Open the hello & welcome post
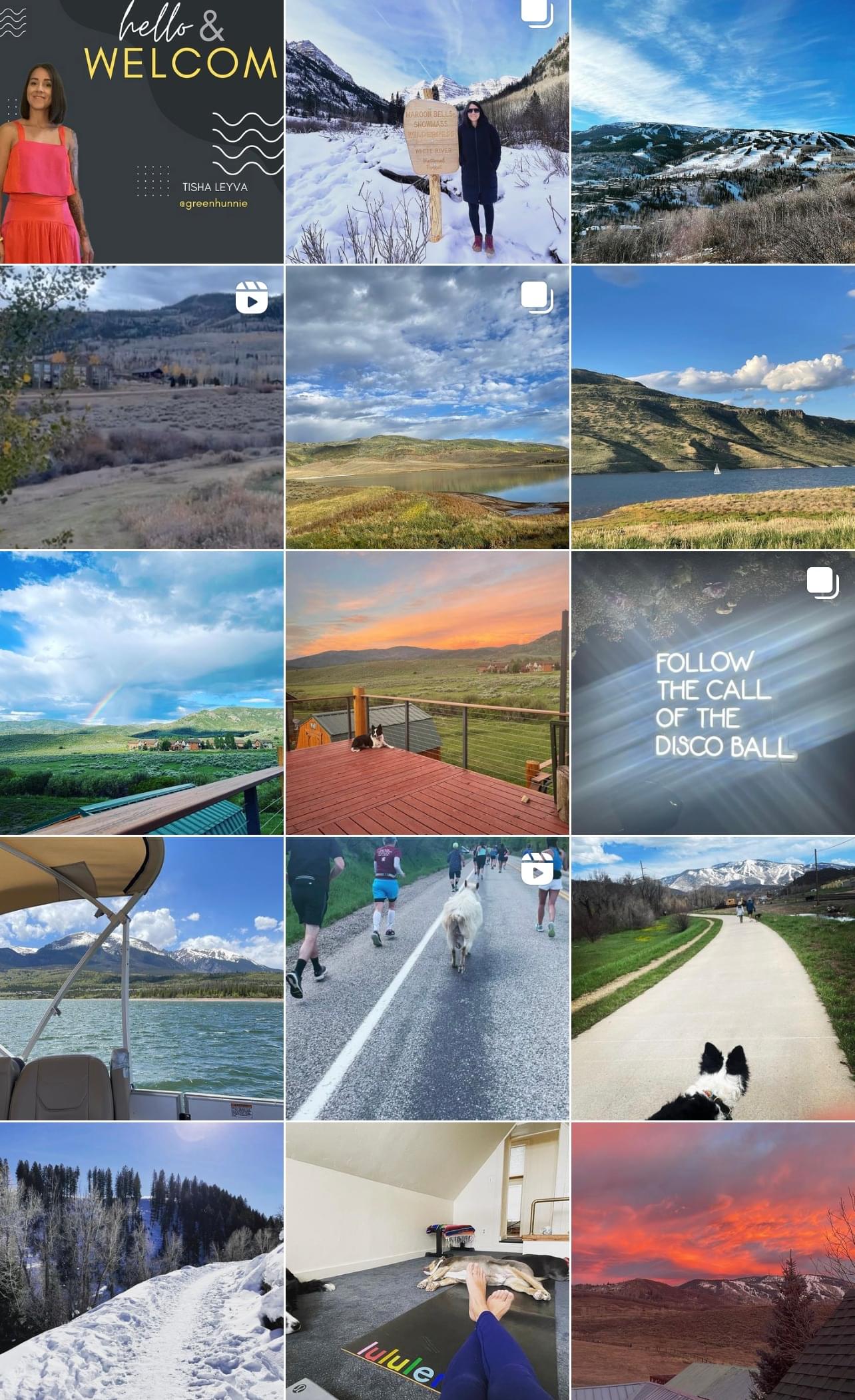 [141, 132]
